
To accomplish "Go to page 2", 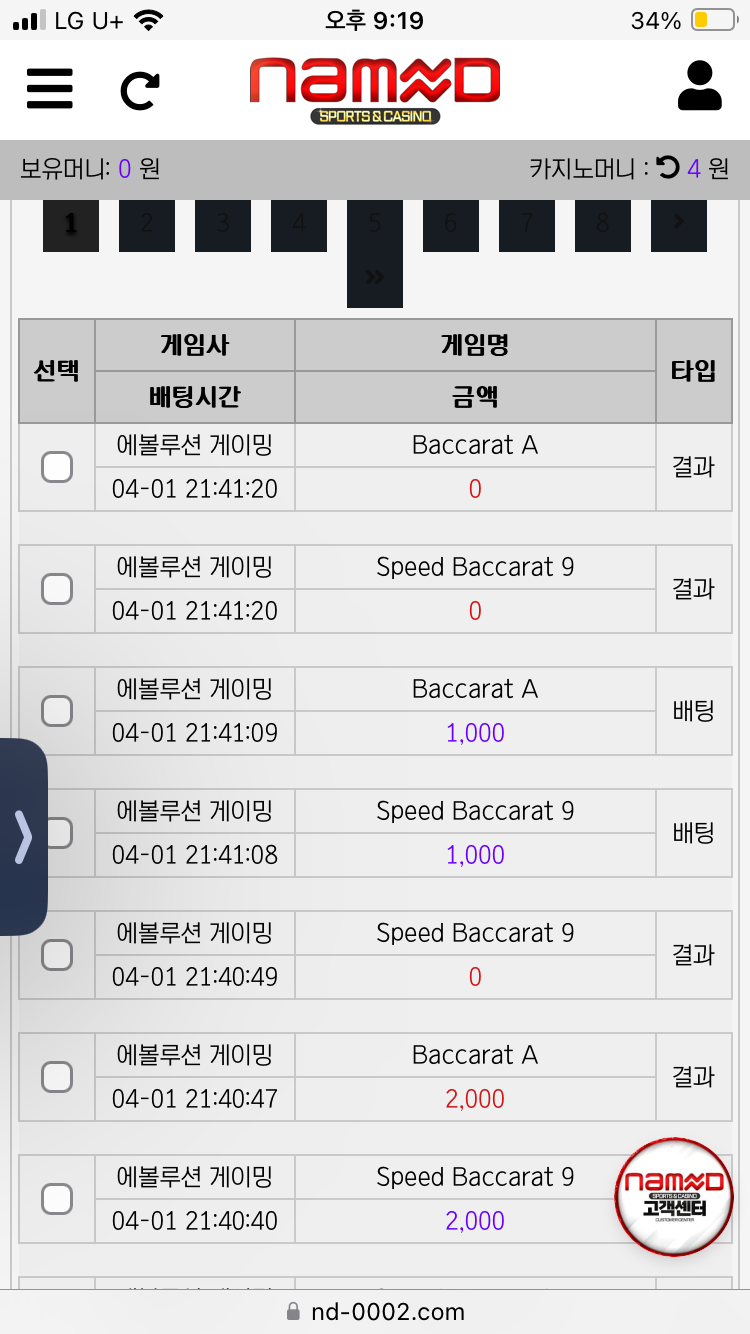I will coord(147,225).
